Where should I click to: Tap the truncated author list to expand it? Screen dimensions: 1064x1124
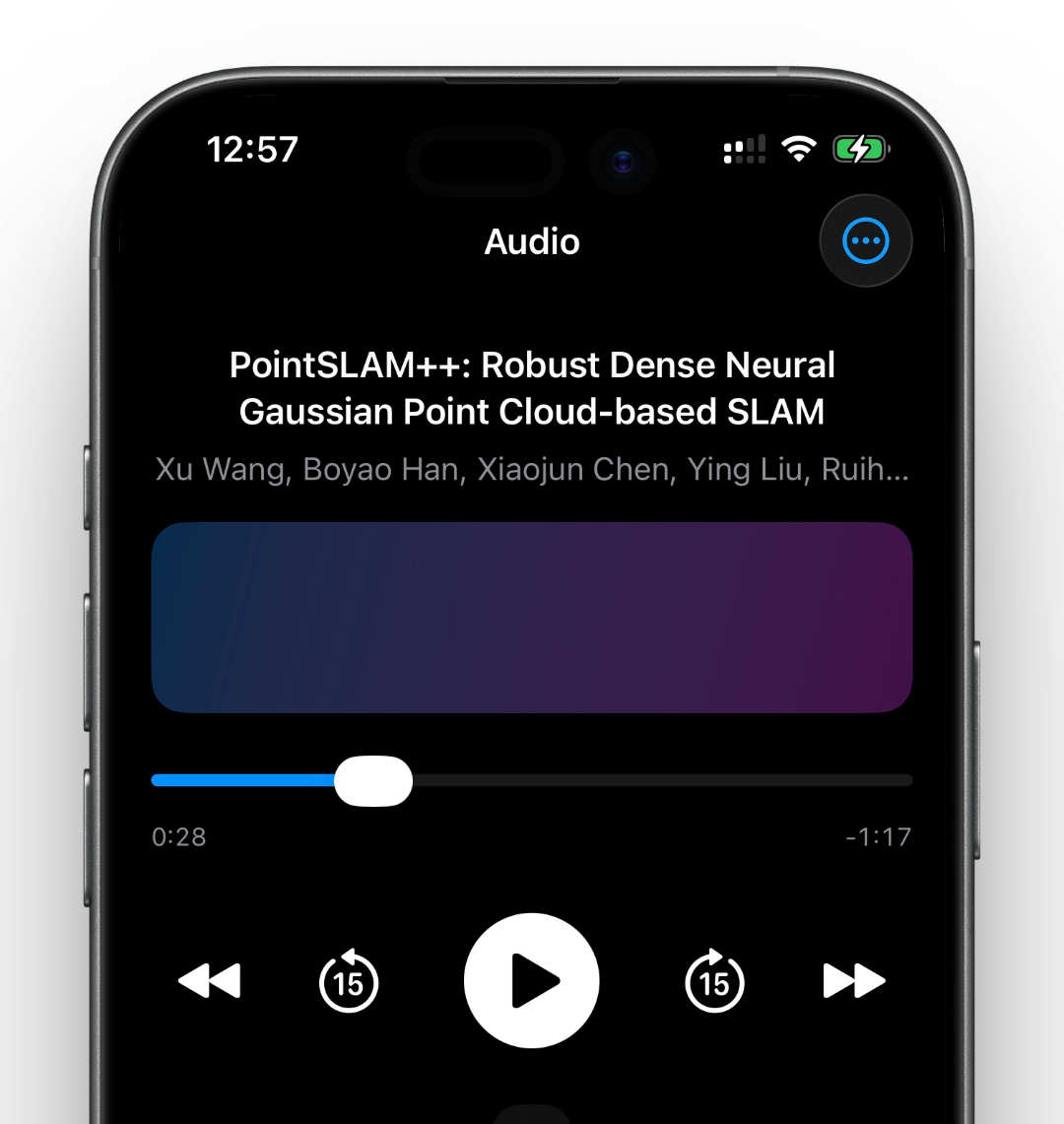[532, 470]
